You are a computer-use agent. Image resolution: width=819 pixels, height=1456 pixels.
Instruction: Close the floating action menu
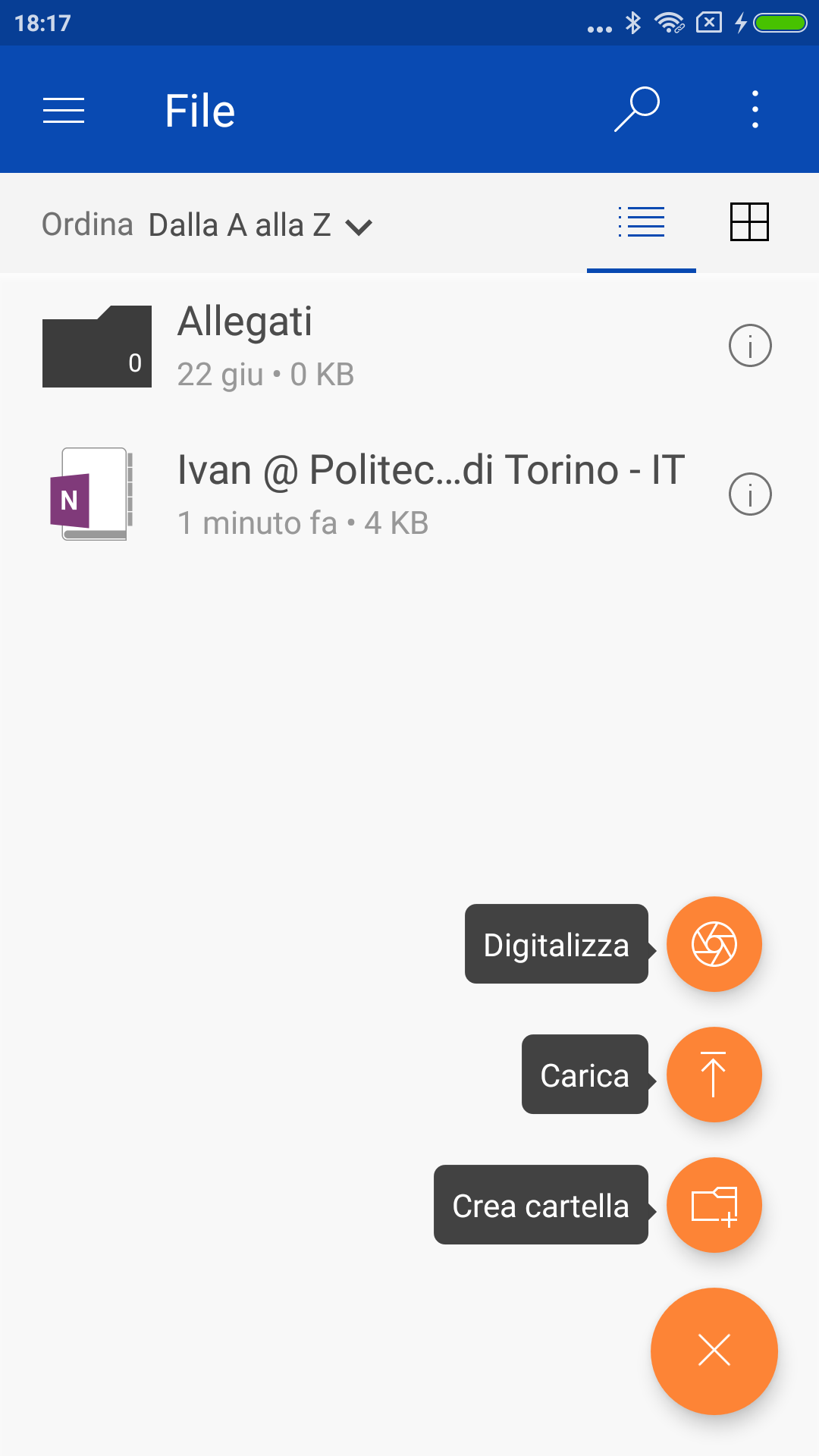714,1351
